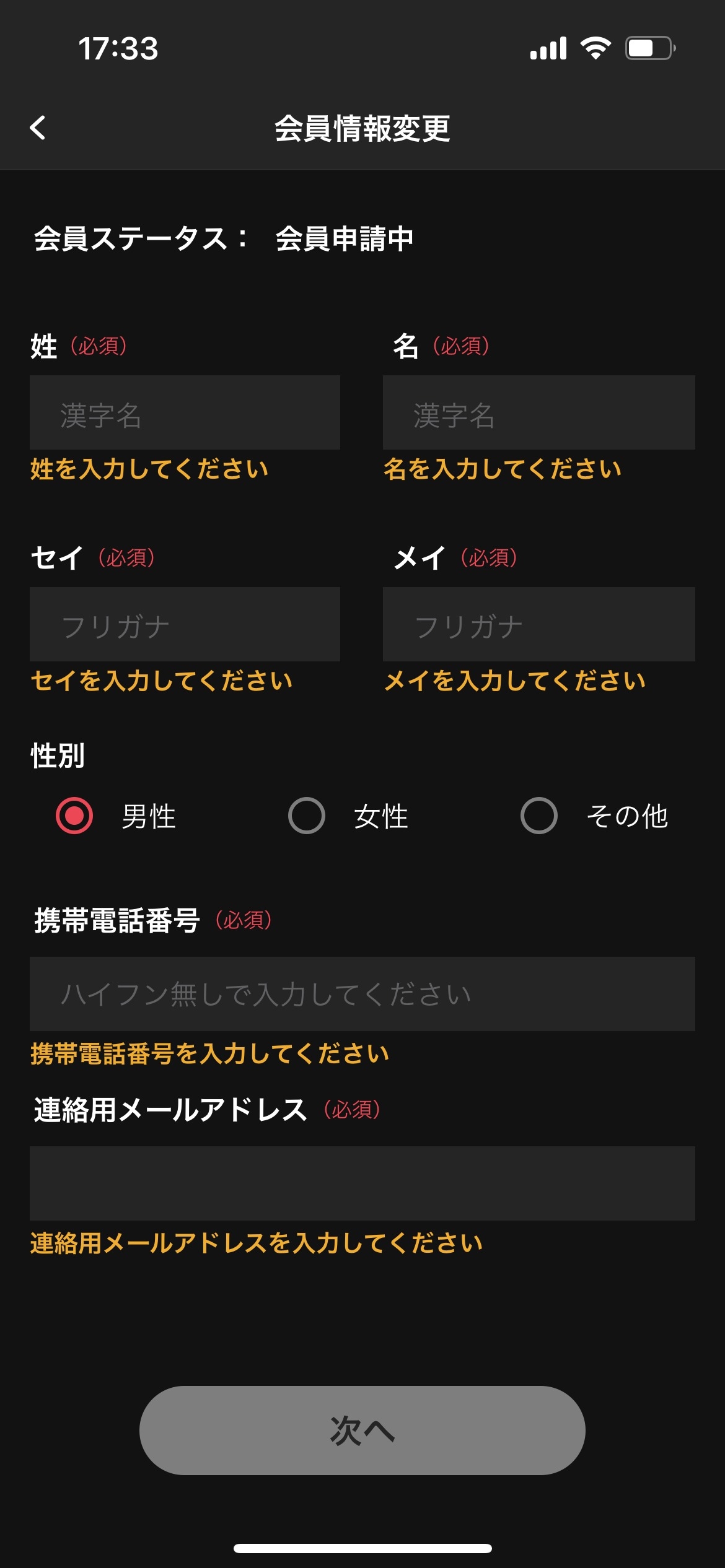The width and height of the screenshot is (725, 1568).
Task: Choose その他 gender option
Action: (539, 816)
